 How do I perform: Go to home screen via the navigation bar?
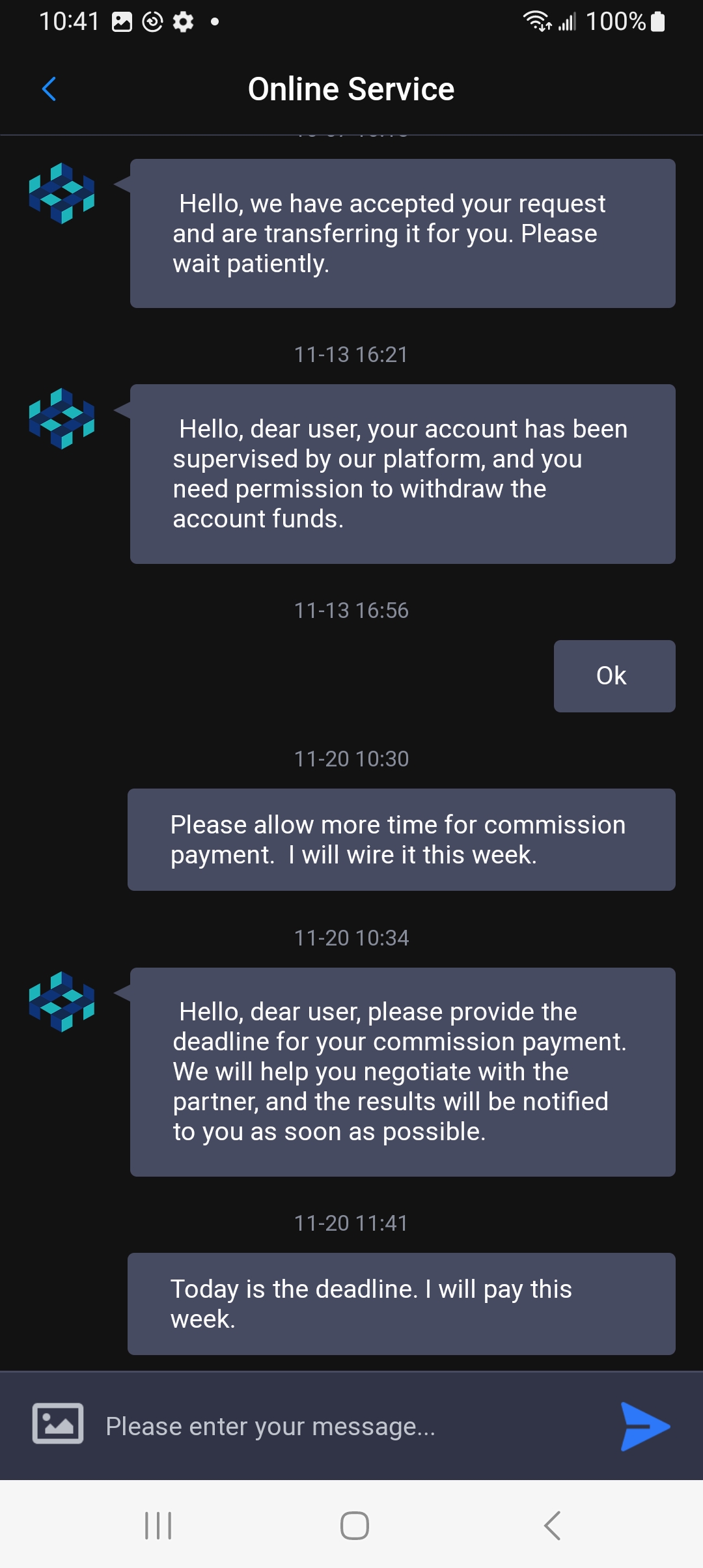point(354,1525)
